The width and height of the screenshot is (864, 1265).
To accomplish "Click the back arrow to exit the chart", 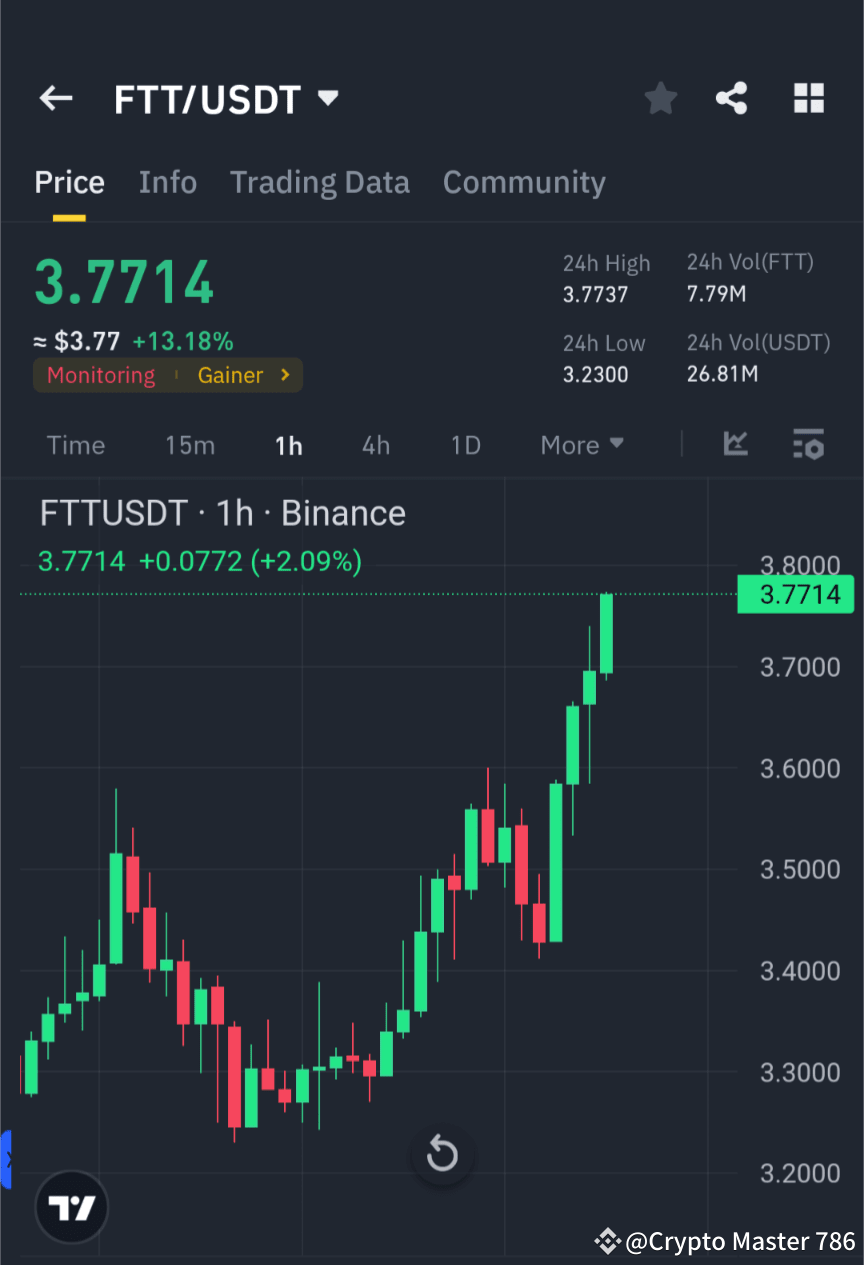I will pyautogui.click(x=55, y=97).
